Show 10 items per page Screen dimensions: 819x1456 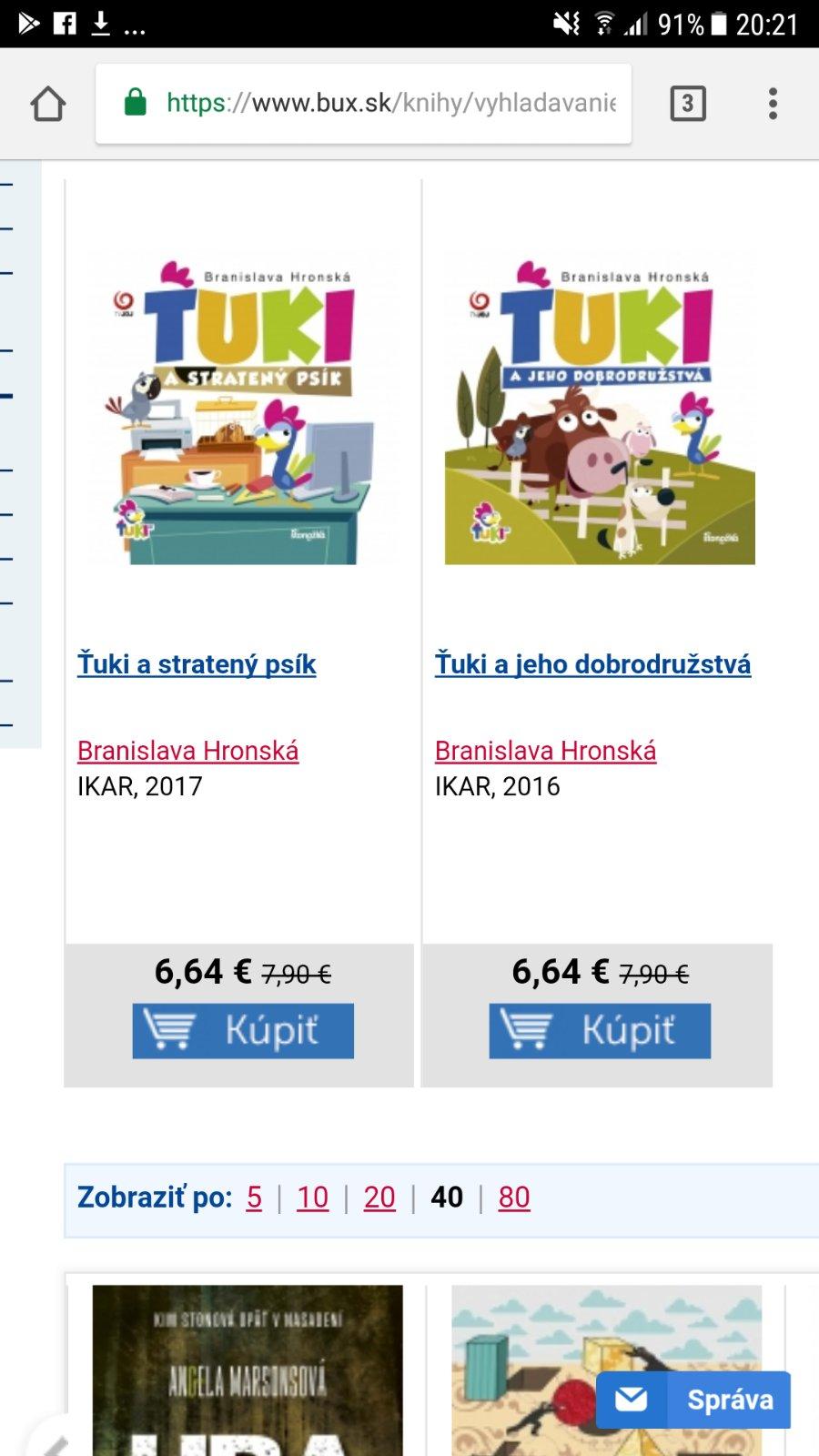point(312,1198)
